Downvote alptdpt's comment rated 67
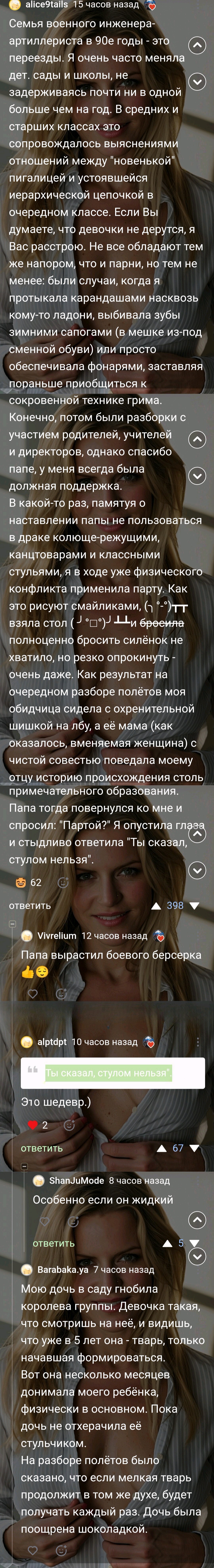214x1568 pixels. point(195,1148)
